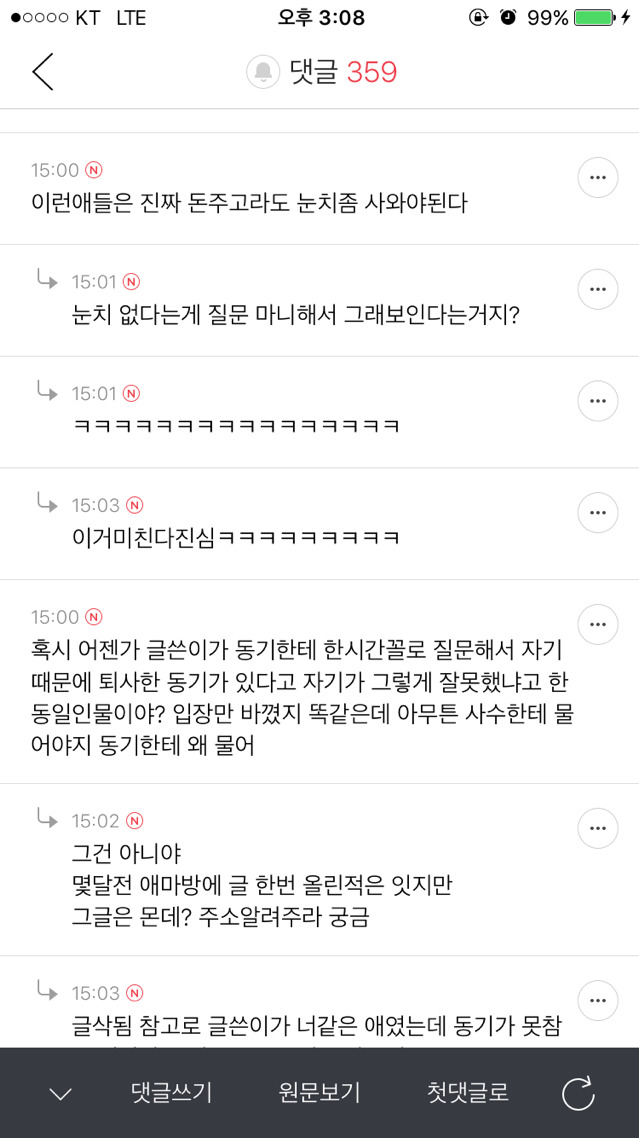Screen dimensions: 639x1138
Task: Open options for the '질문 마니해서' reply
Action: point(598,289)
